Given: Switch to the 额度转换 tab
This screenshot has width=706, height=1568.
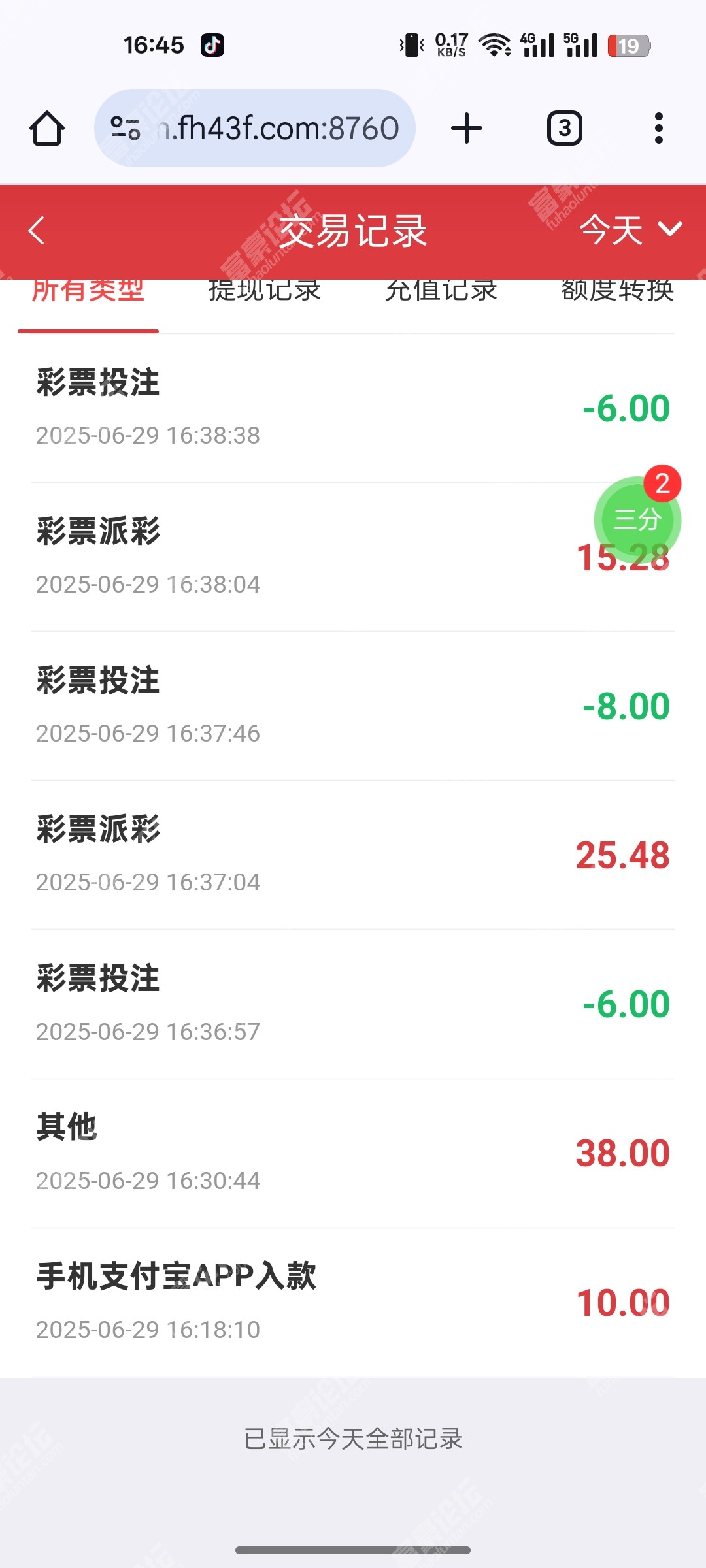Looking at the screenshot, I should click(618, 291).
